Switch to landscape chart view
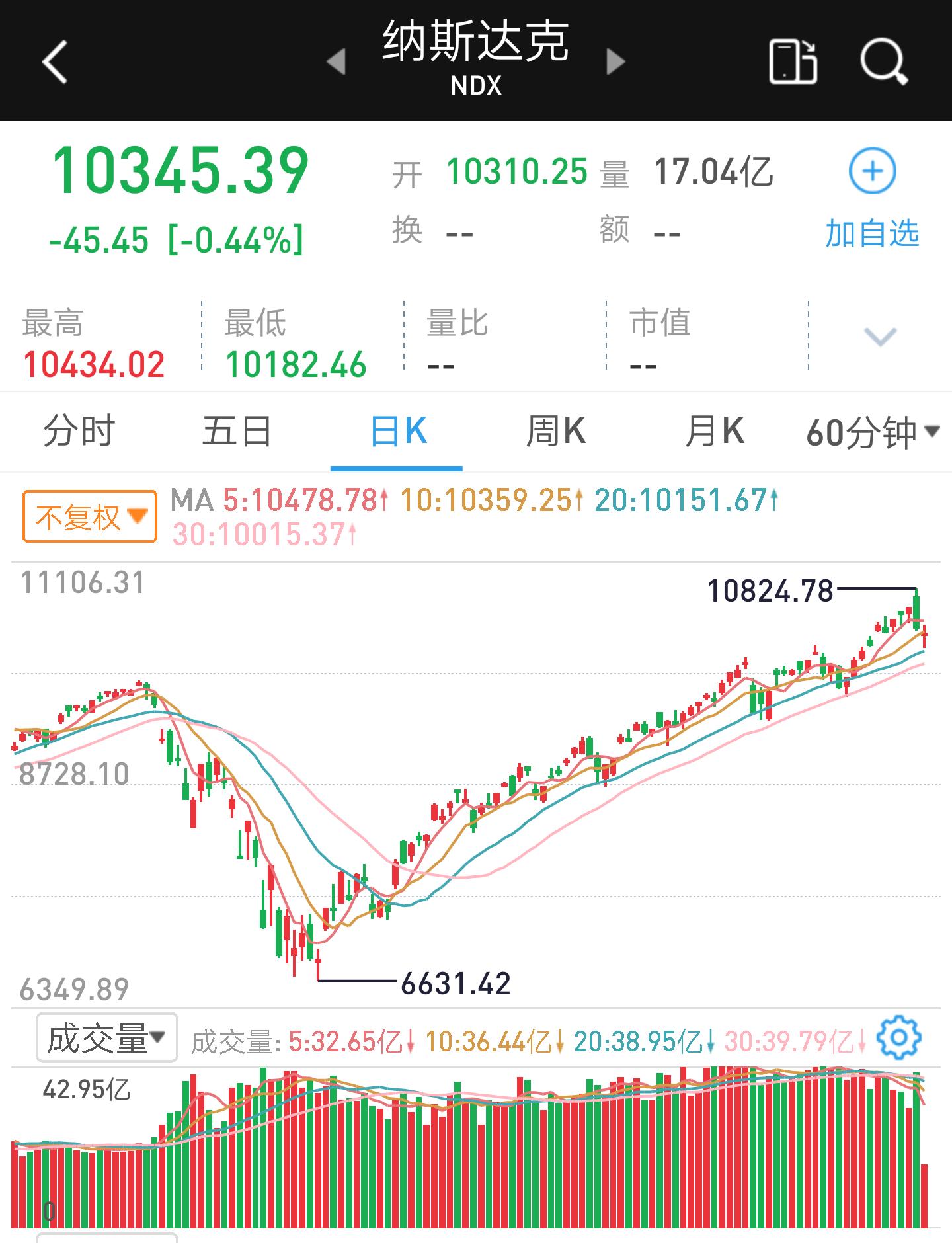952x1243 pixels. pyautogui.click(x=792, y=63)
